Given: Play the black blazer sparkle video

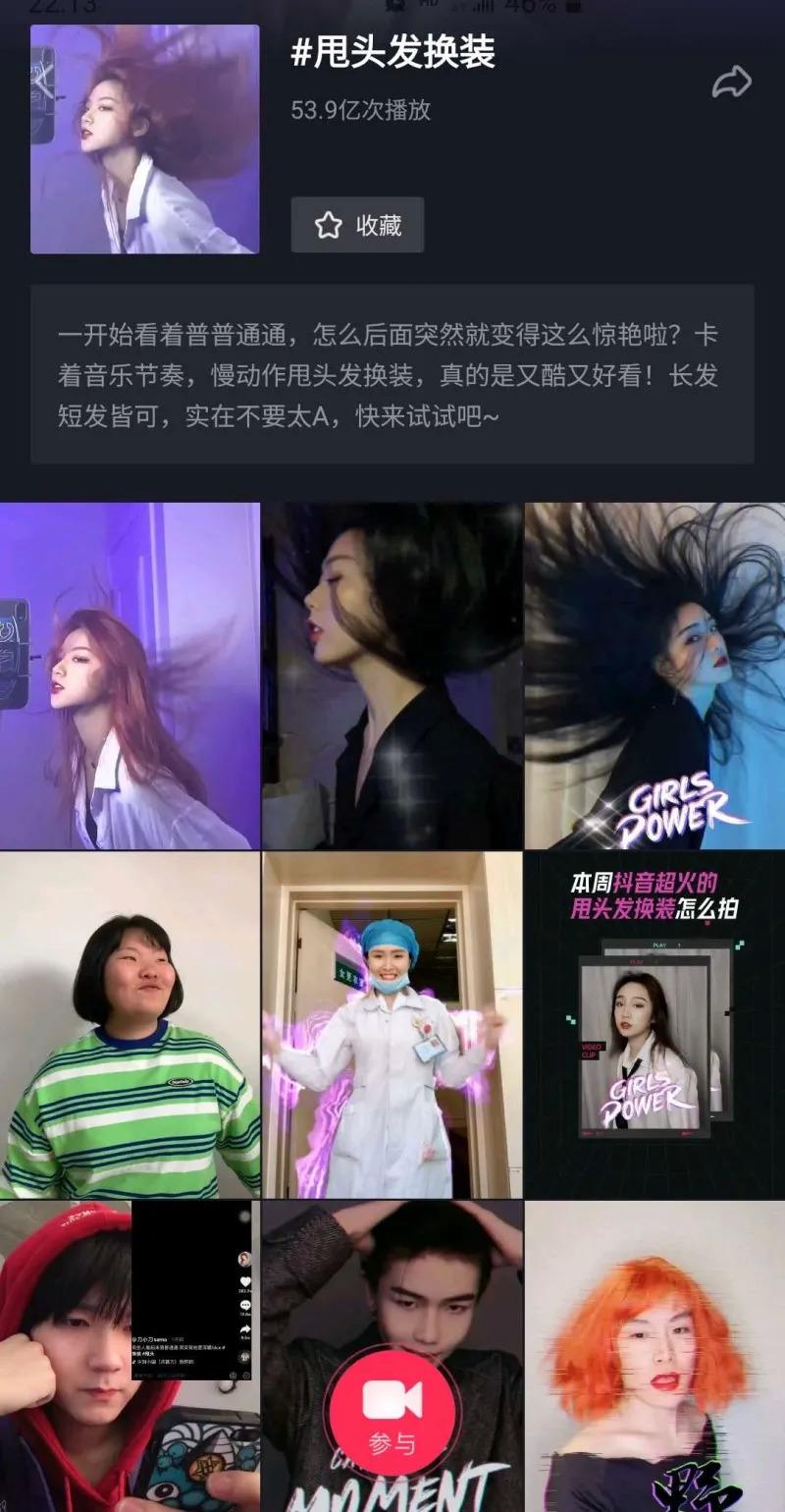Looking at the screenshot, I should [392, 675].
